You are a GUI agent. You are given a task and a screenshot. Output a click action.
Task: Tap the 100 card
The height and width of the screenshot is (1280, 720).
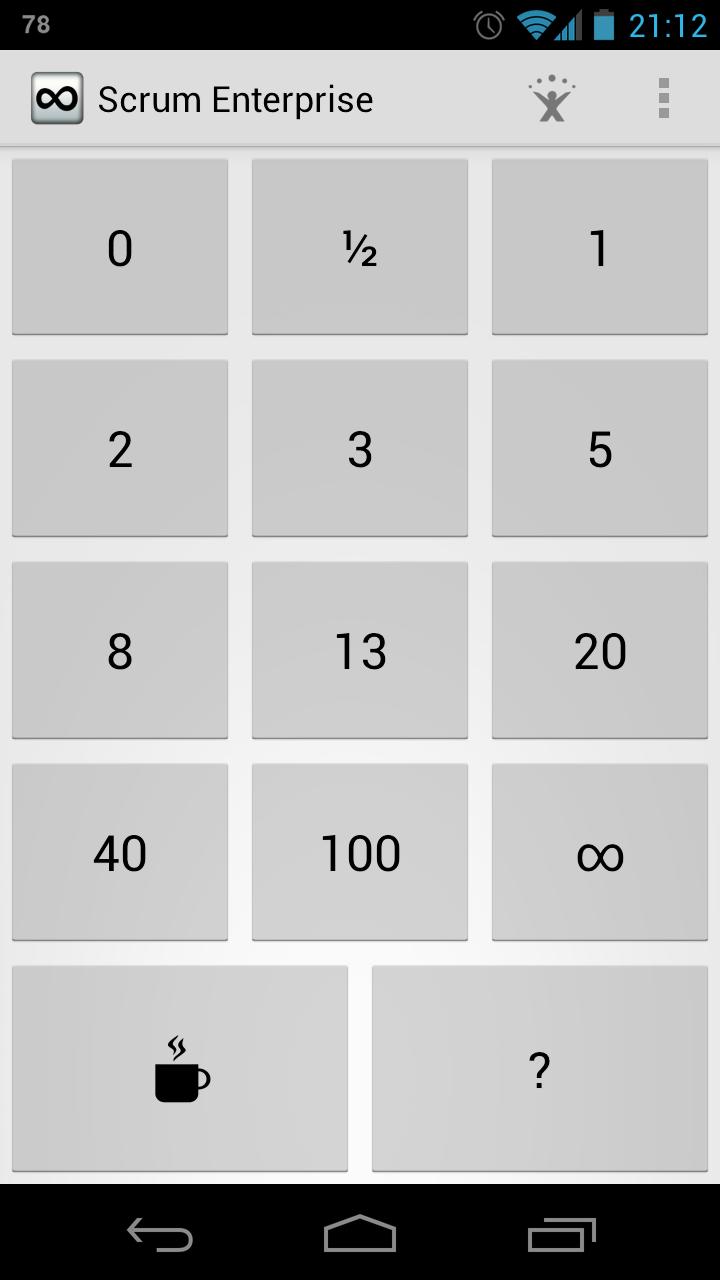[x=360, y=853]
